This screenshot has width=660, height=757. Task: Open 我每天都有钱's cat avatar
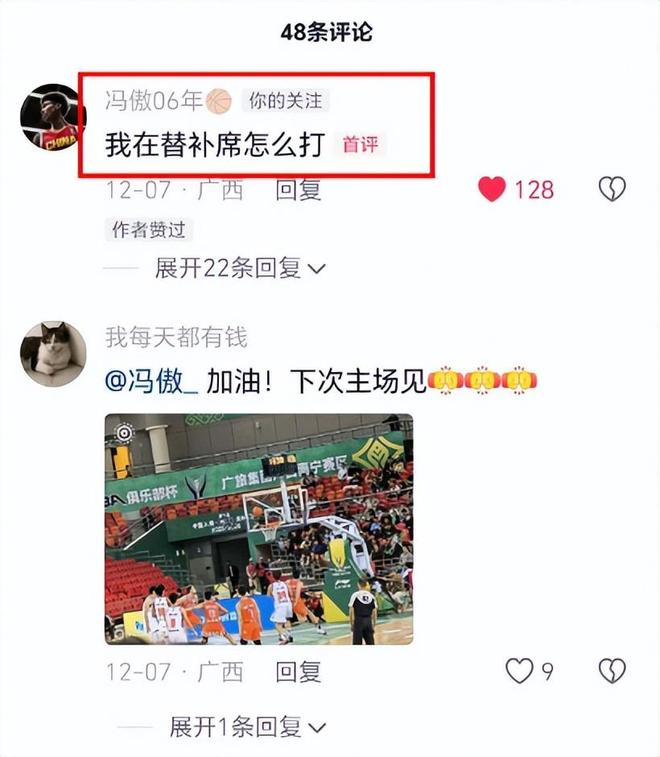(x=52, y=354)
